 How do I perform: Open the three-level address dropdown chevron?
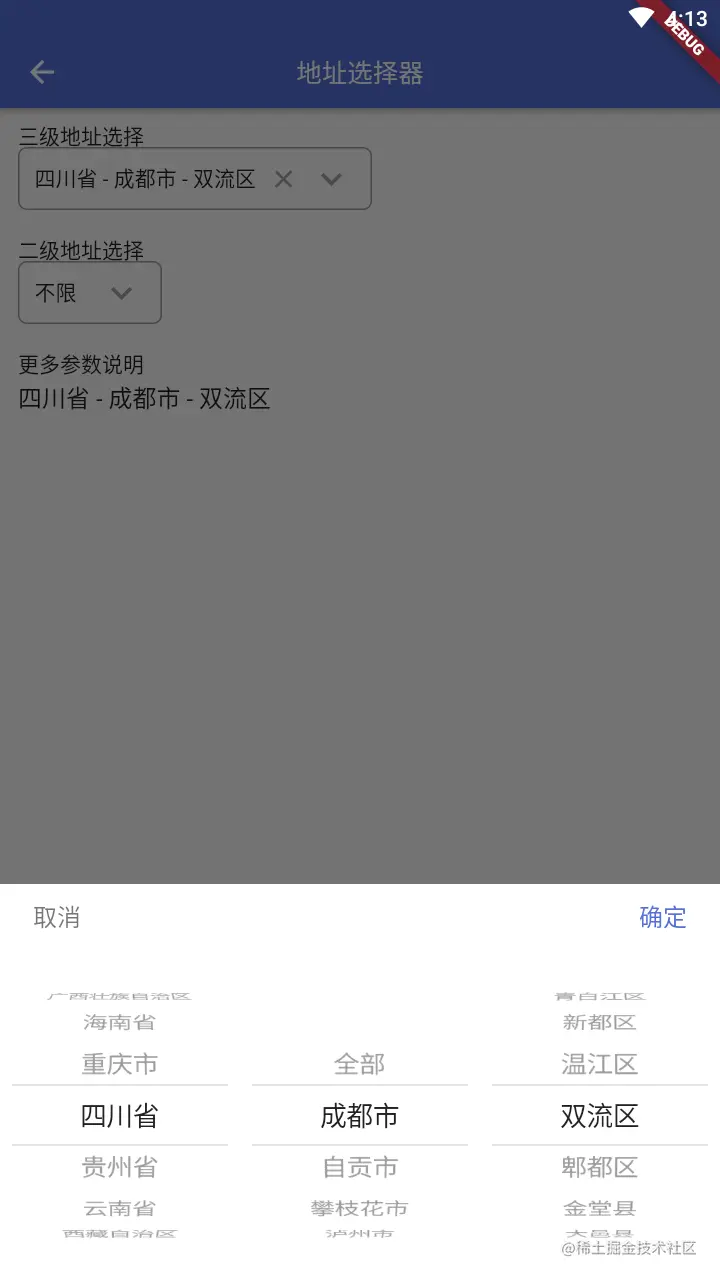point(331,179)
